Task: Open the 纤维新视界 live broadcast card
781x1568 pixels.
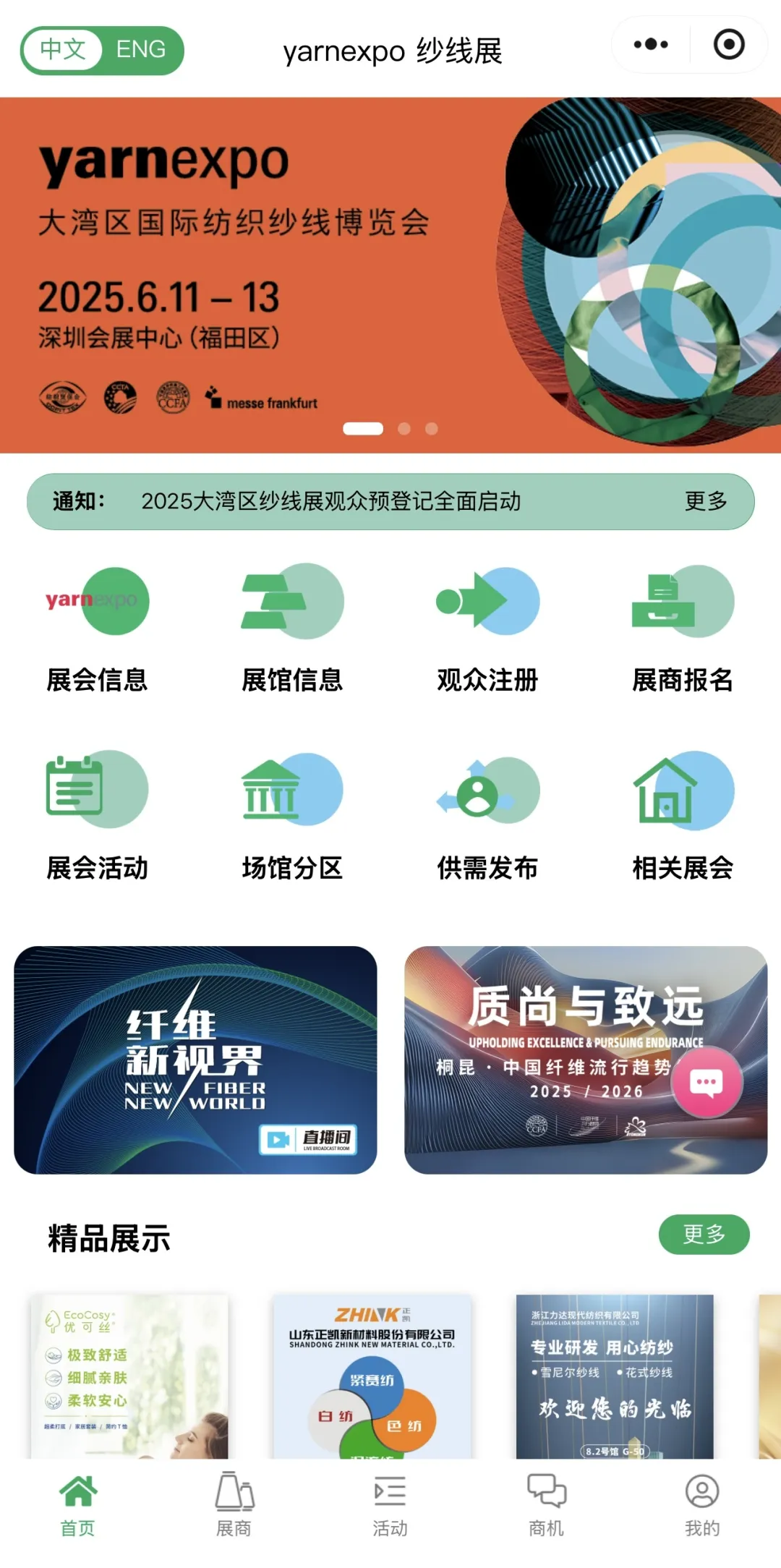Action: tap(195, 1060)
